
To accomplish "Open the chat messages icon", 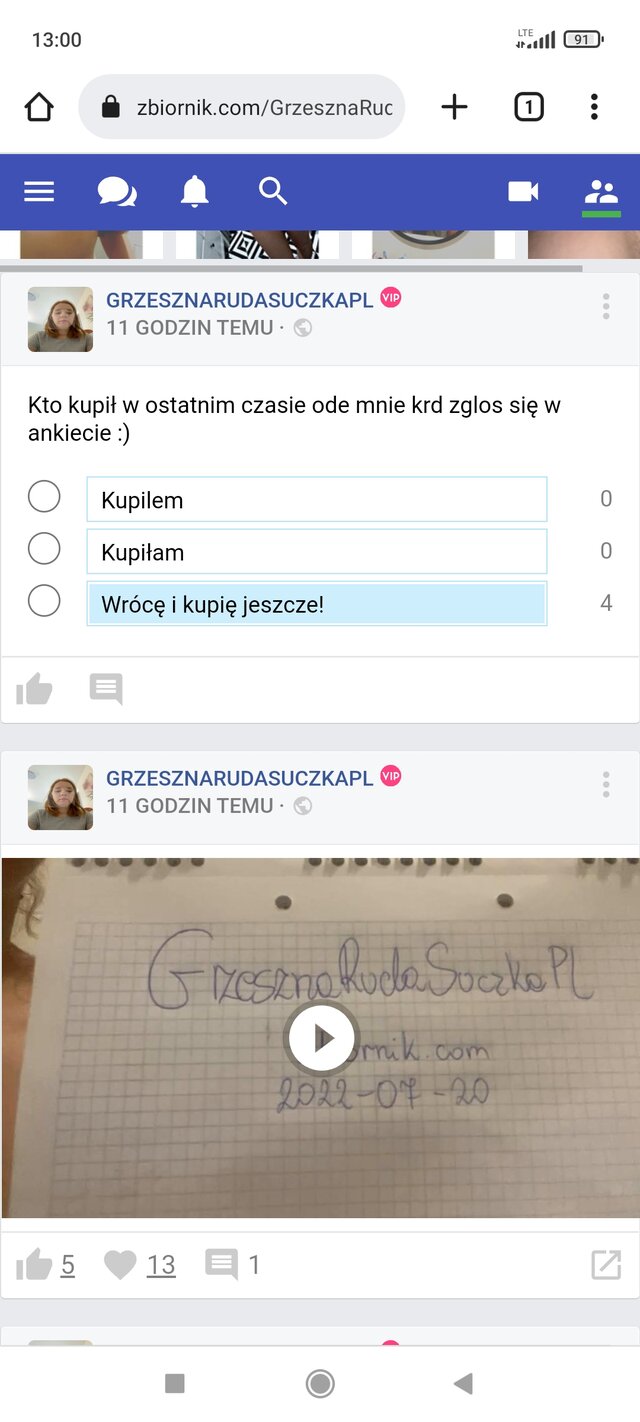I will (116, 192).
